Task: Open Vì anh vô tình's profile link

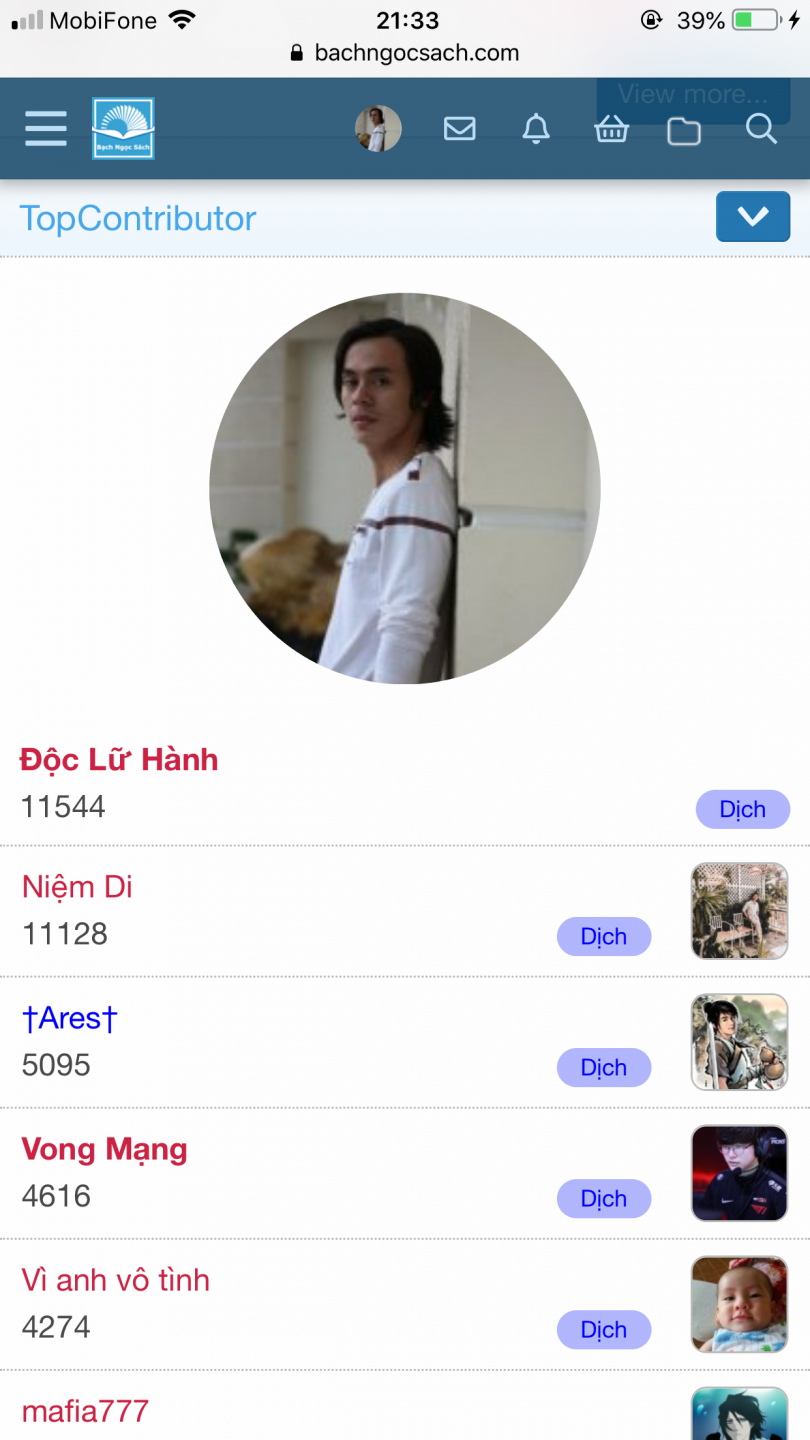Action: click(116, 1280)
